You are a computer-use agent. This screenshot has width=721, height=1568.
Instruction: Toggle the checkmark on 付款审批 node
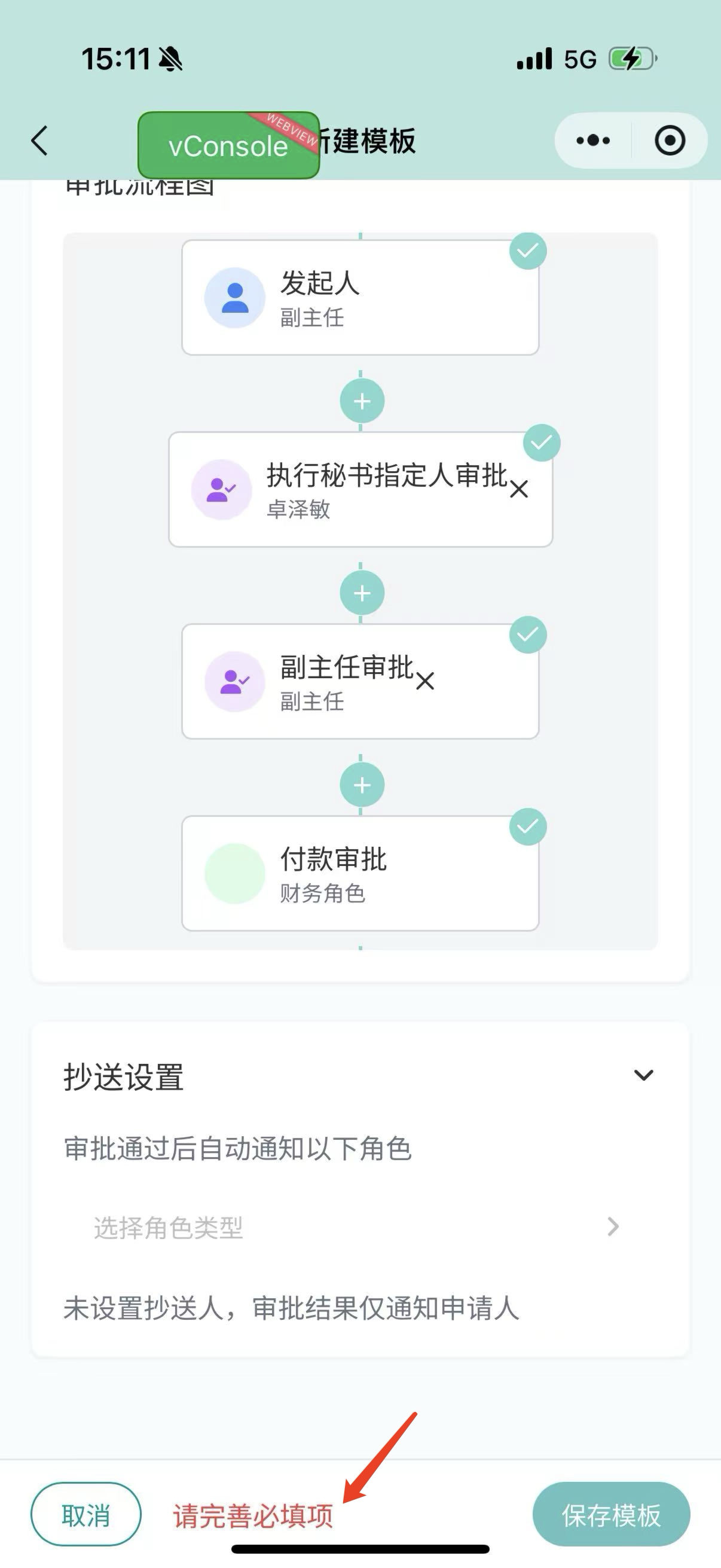click(x=527, y=825)
